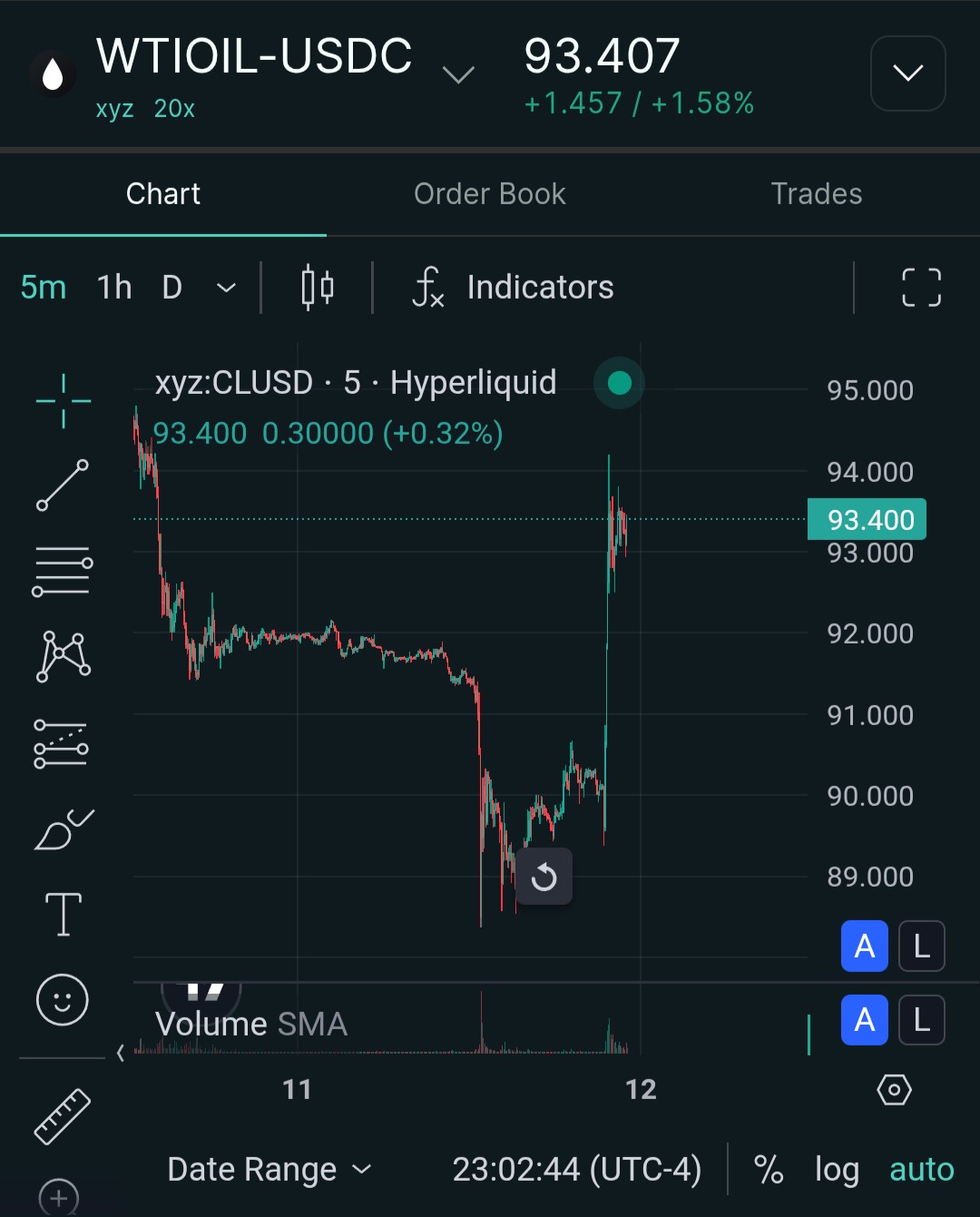This screenshot has height=1217, width=980.
Task: Select the trend line drawing tool
Action: click(x=63, y=485)
